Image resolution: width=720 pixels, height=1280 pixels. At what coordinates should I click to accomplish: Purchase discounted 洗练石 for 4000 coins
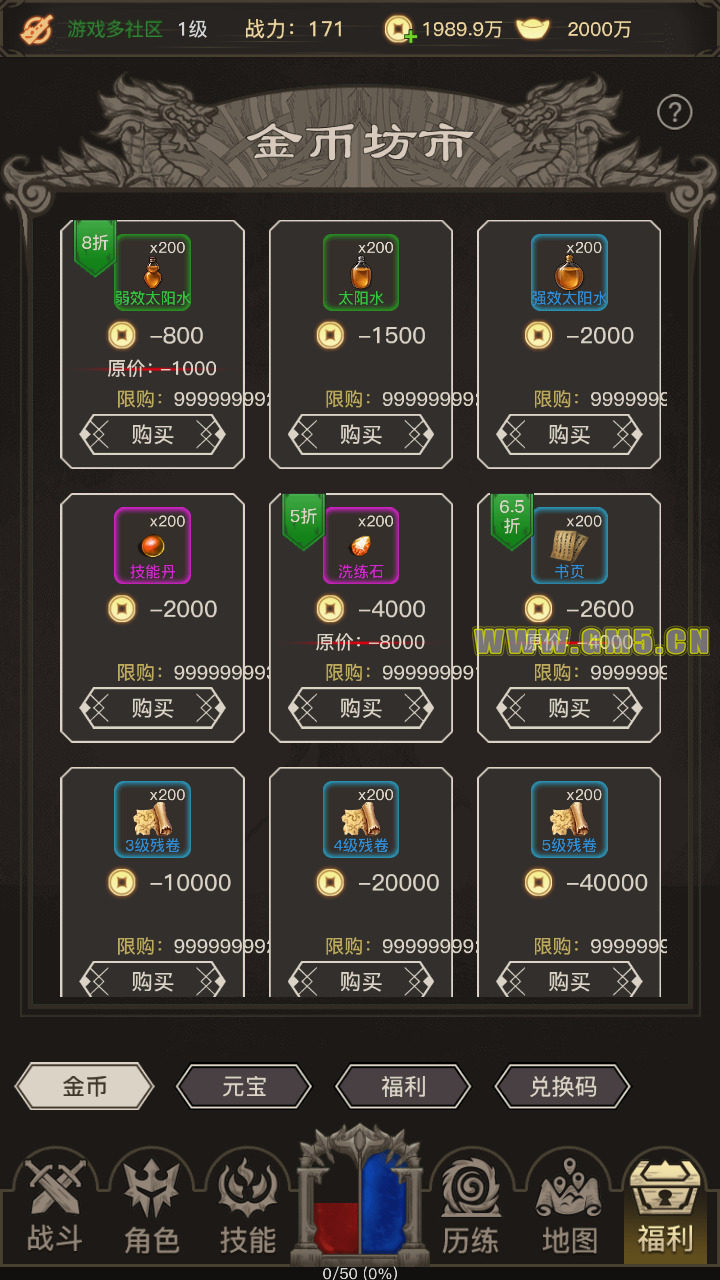(360, 709)
